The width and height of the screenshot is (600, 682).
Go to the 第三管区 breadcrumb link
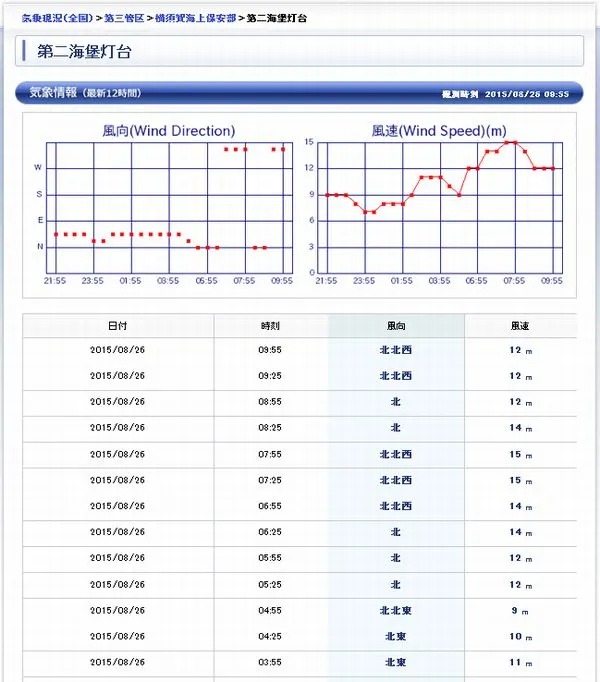[x=125, y=18]
